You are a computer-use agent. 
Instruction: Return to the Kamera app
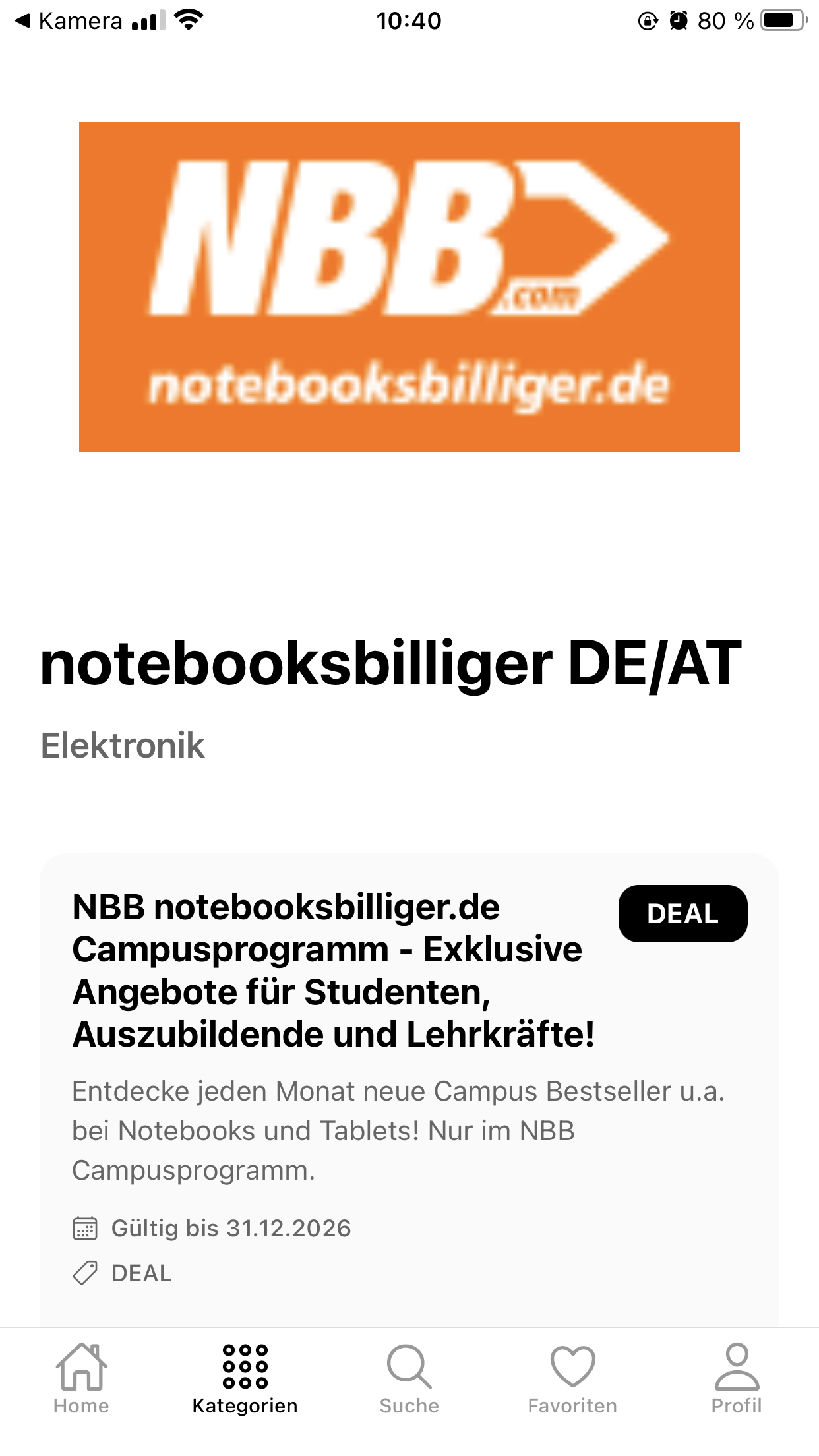(69, 21)
